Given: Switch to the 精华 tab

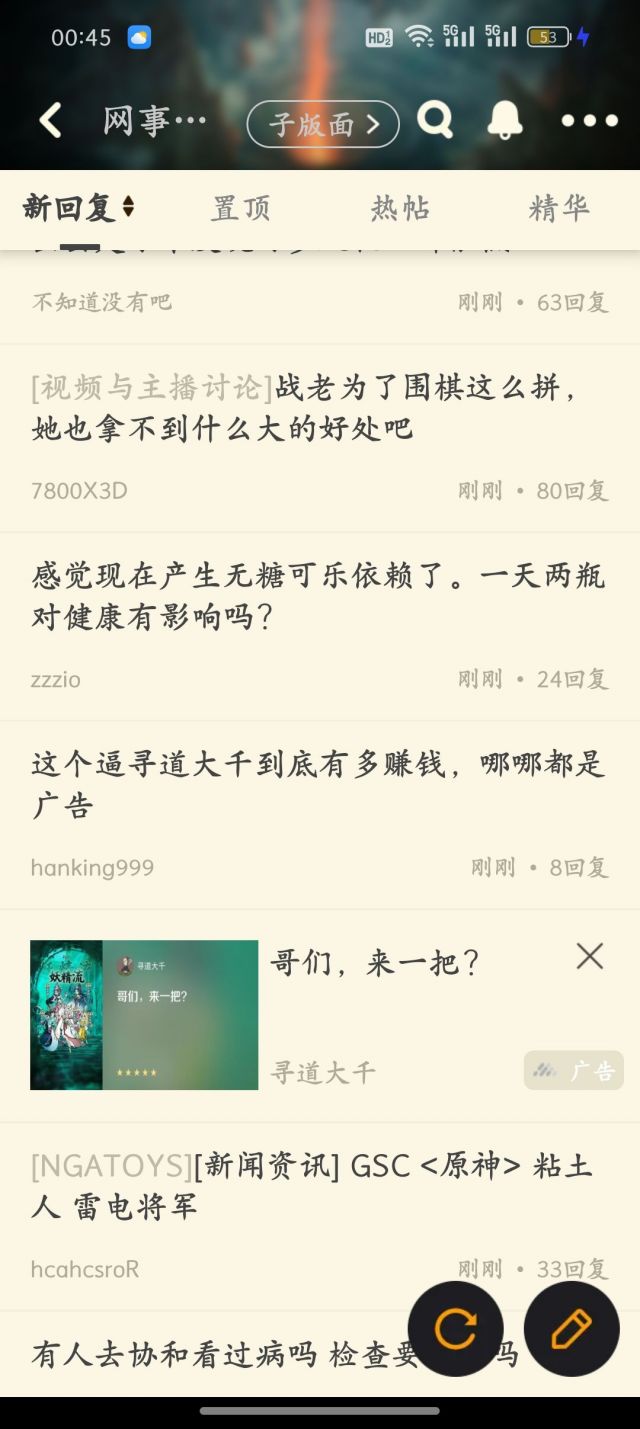Looking at the screenshot, I should [x=559, y=208].
